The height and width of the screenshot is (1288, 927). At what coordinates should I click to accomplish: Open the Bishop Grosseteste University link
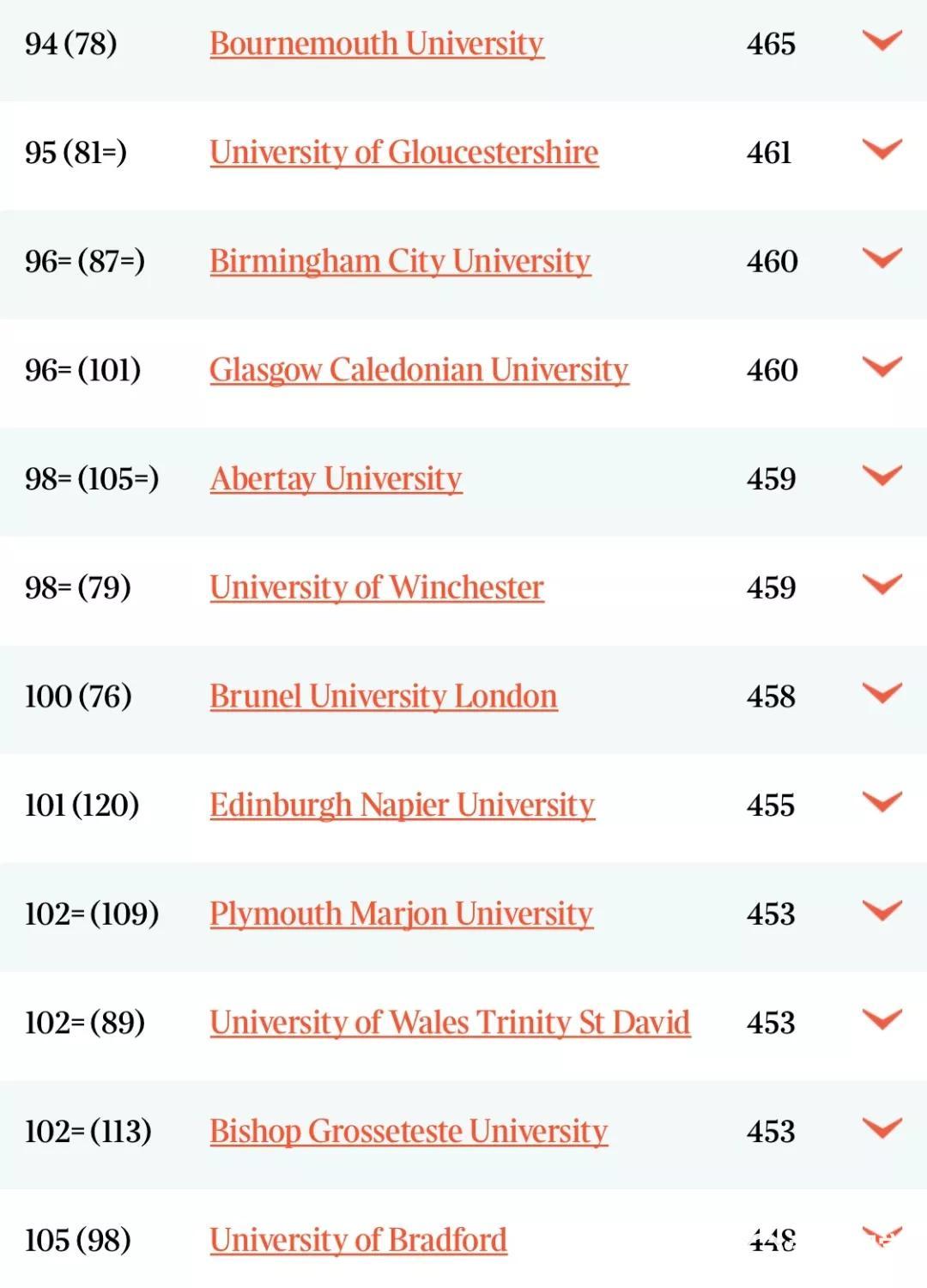pyautogui.click(x=408, y=1132)
